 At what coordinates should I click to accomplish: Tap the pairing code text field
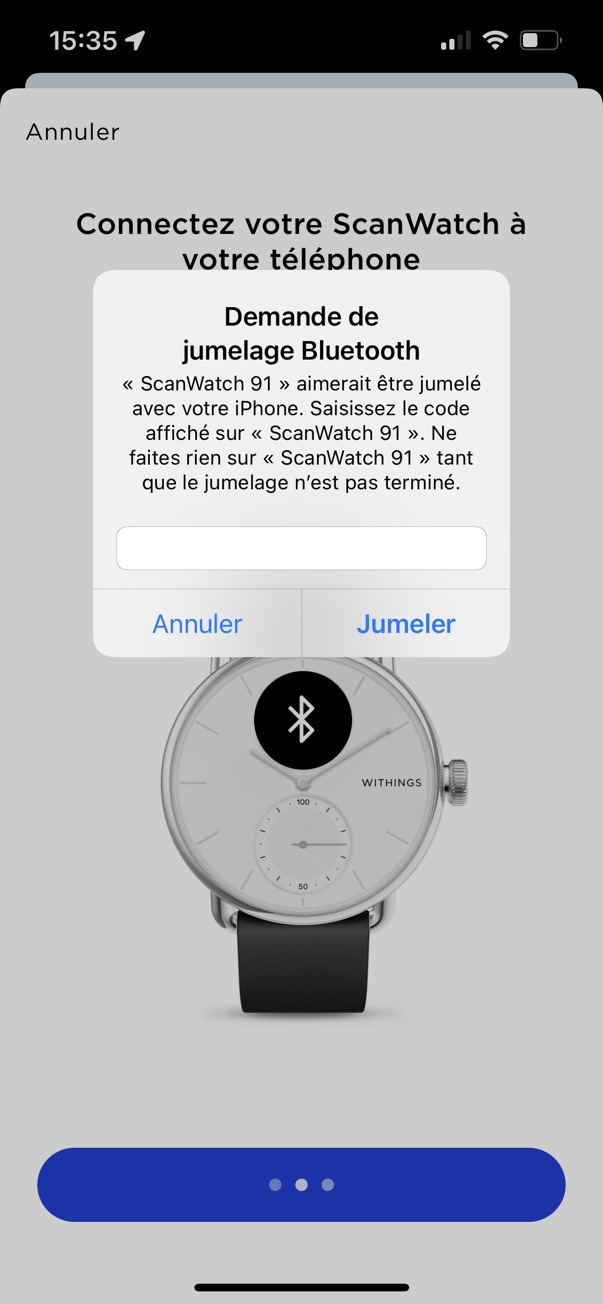click(x=301, y=548)
